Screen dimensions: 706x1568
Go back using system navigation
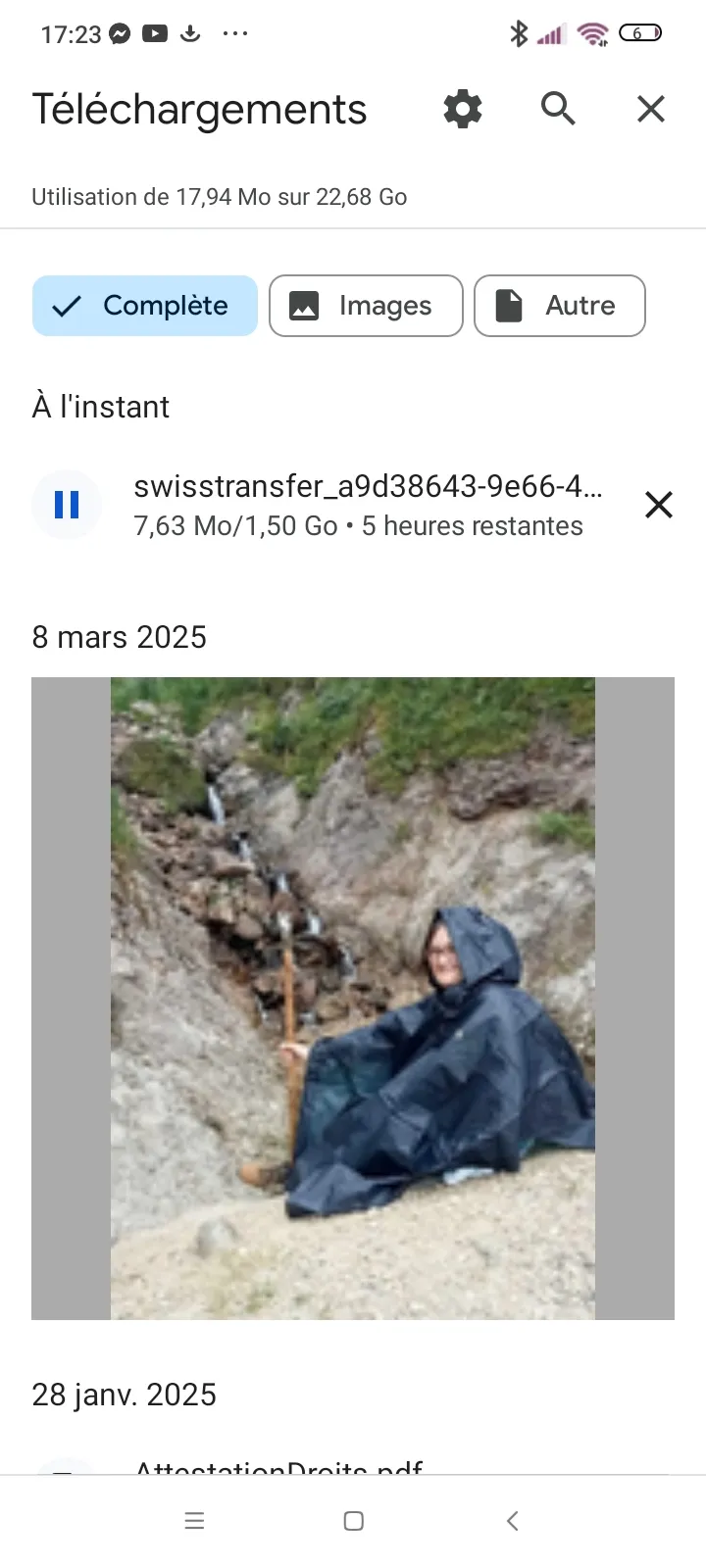coord(512,1521)
